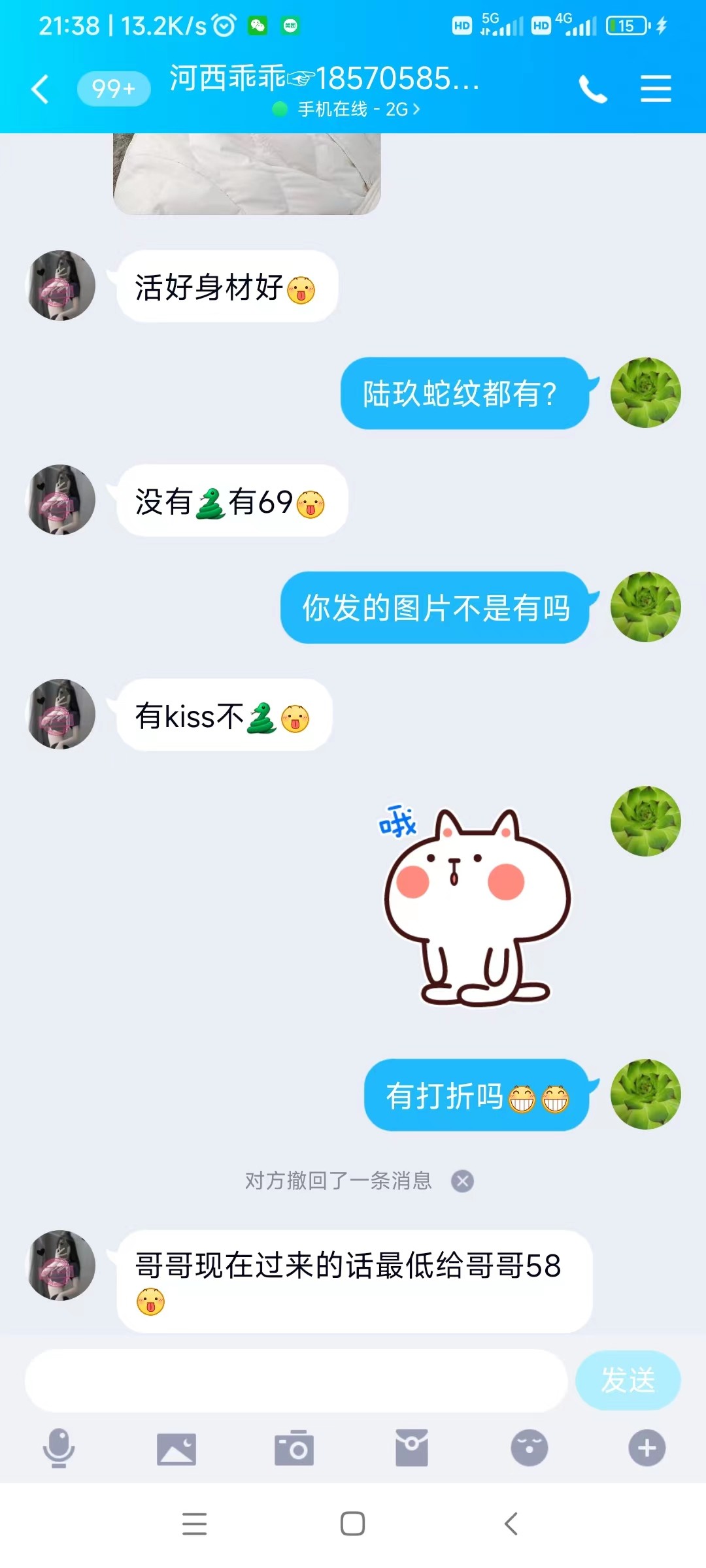Viewport: 706px width, 1568px height.
Task: Go back to the message list
Action: point(41,89)
